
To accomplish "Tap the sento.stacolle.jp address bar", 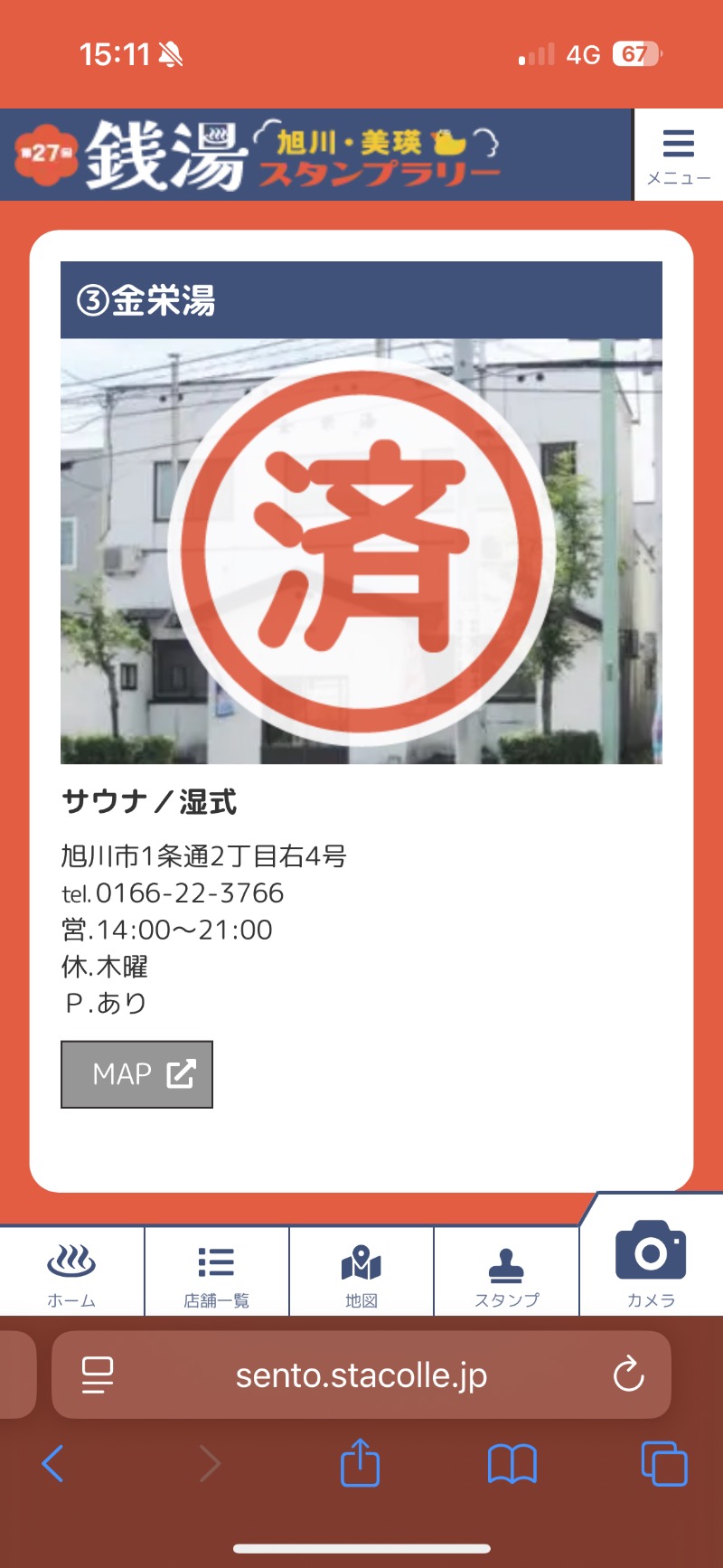I will click(361, 1375).
